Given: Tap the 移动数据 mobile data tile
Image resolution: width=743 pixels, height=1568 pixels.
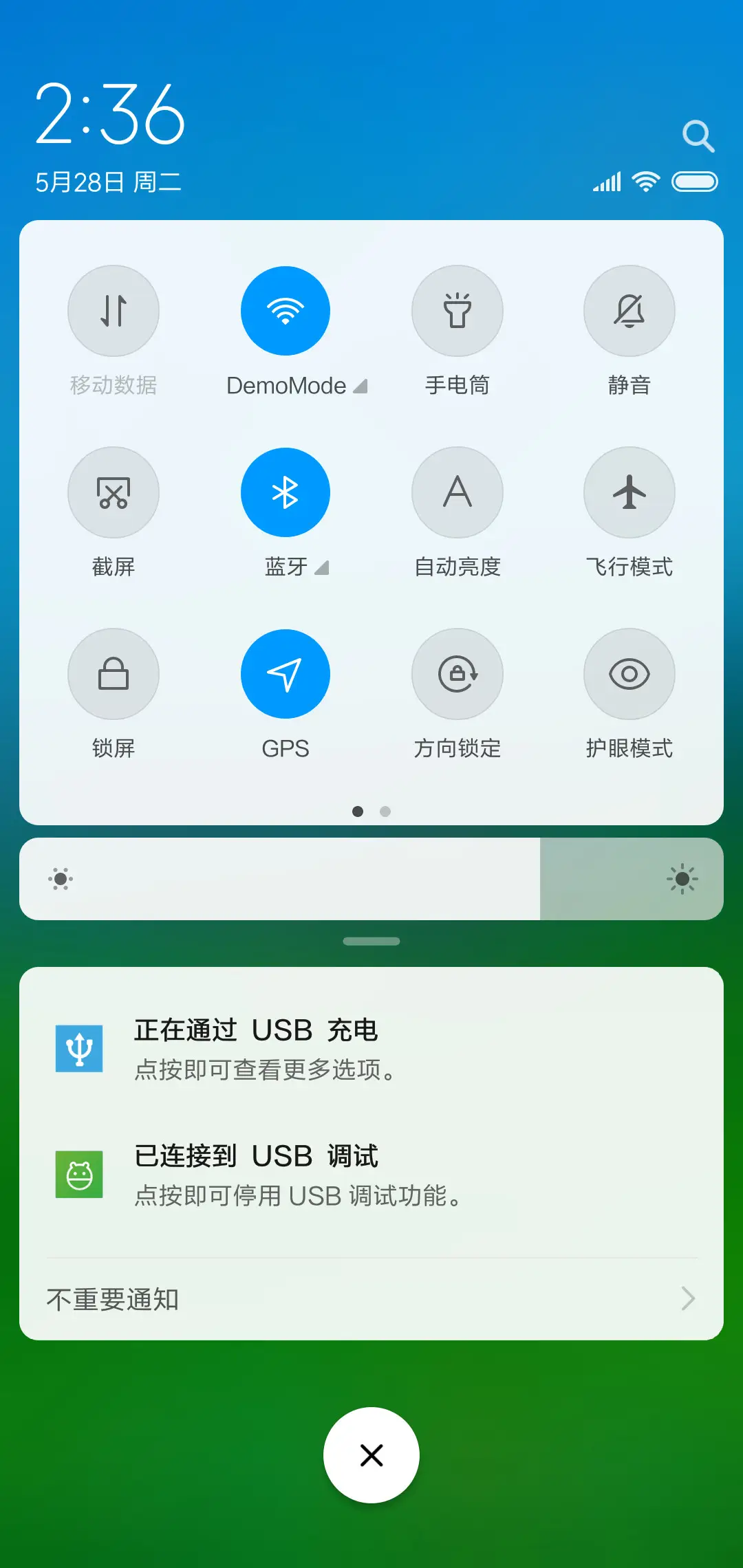Looking at the screenshot, I should click(x=114, y=311).
